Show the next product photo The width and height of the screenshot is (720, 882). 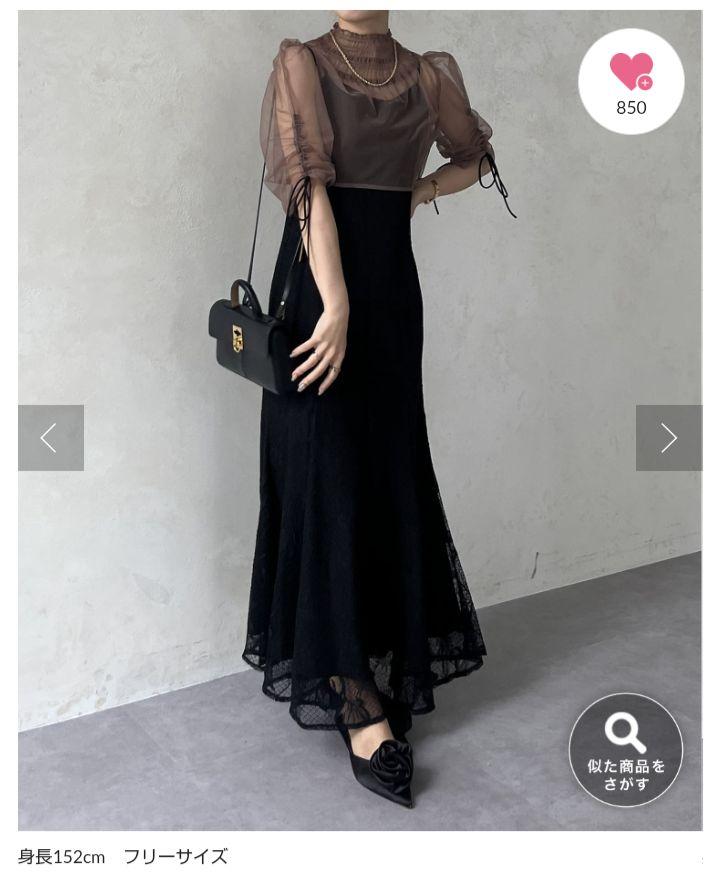(x=668, y=437)
